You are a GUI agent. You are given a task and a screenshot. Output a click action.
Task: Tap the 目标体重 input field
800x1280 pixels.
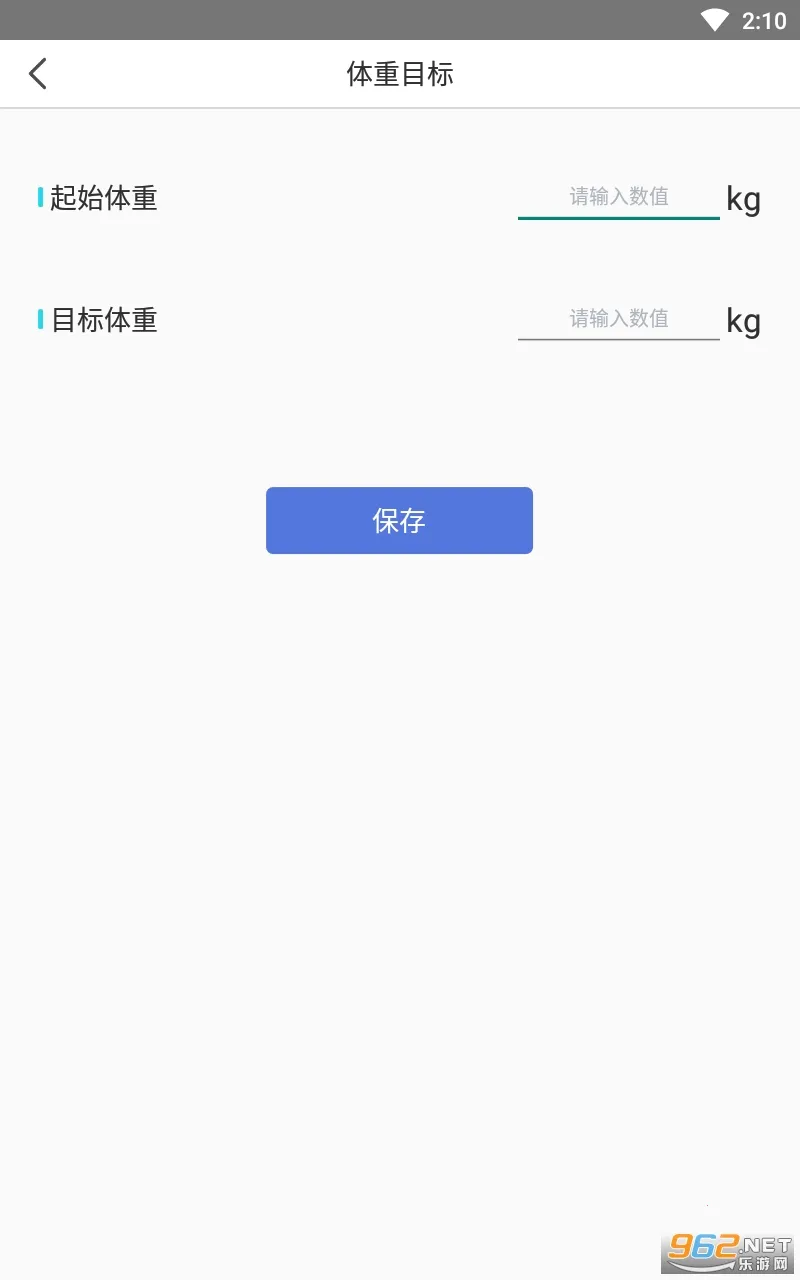[x=618, y=319]
